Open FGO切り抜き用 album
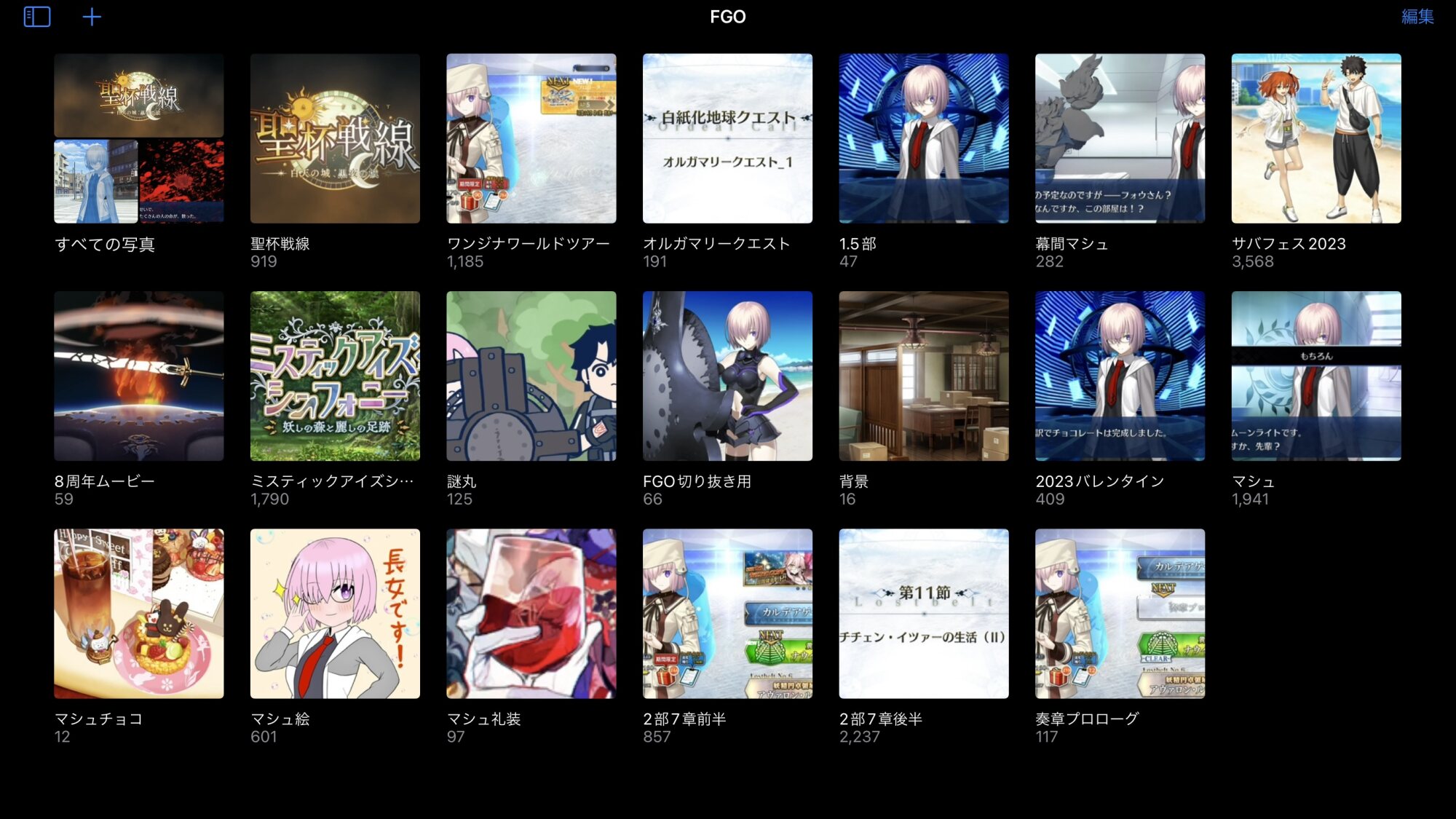 click(x=727, y=376)
